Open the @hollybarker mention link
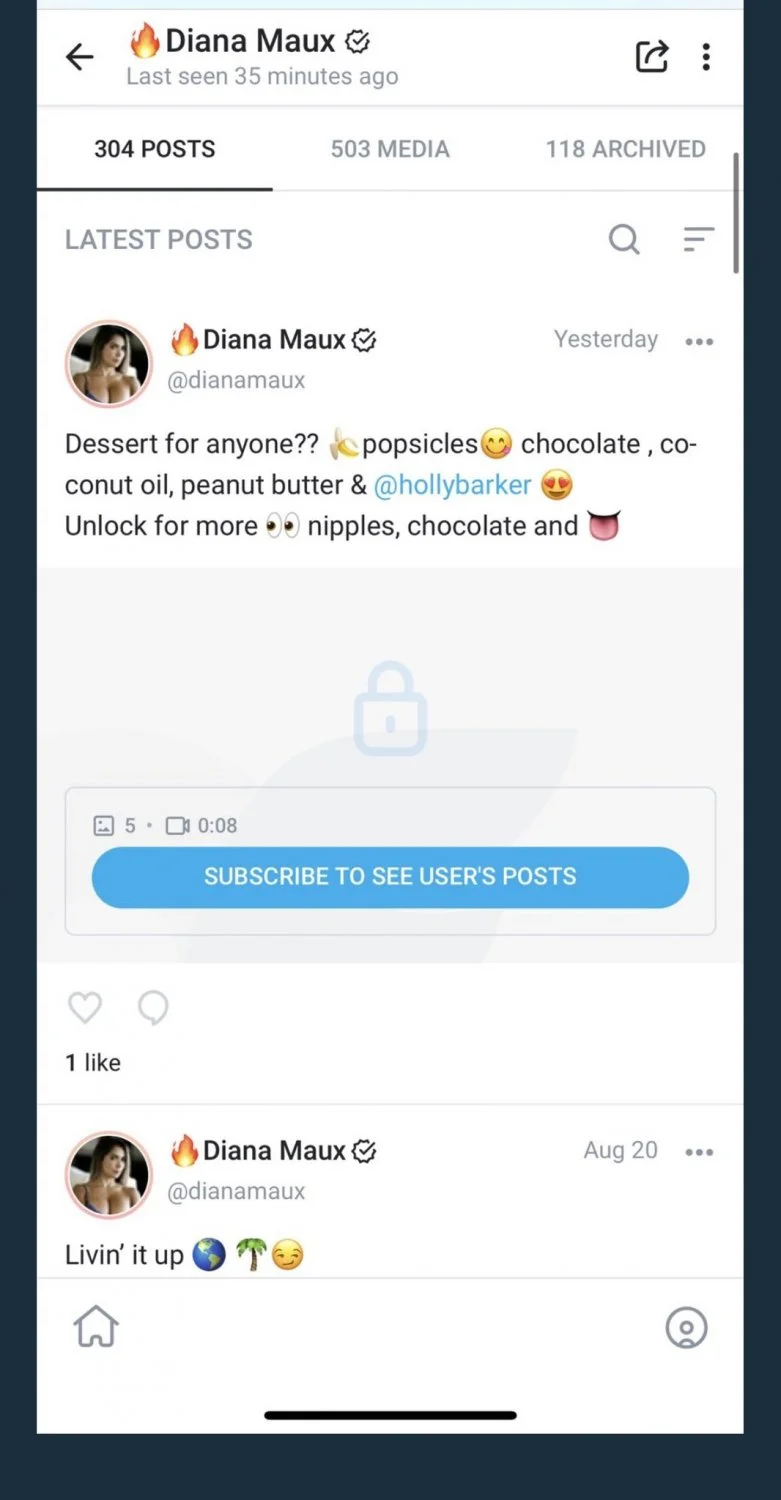This screenshot has height=1500, width=781. pos(452,485)
